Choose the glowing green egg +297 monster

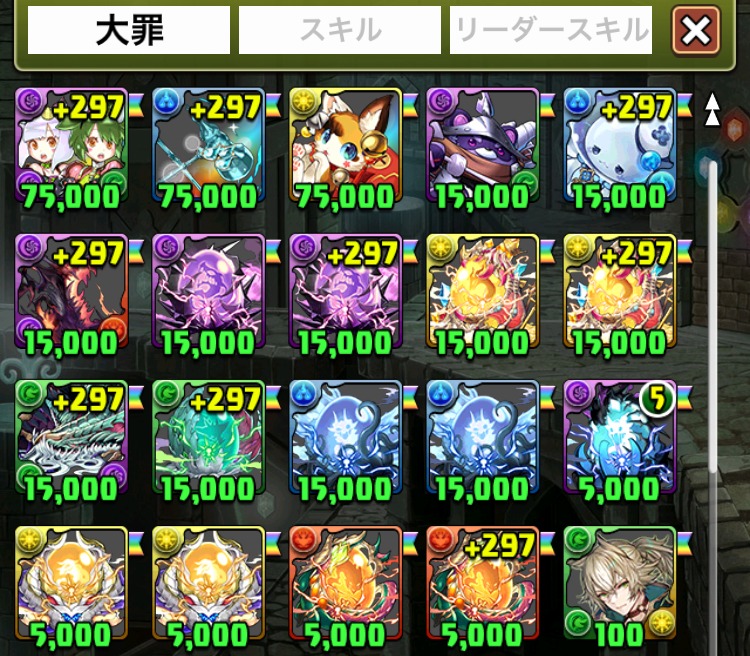[208, 437]
